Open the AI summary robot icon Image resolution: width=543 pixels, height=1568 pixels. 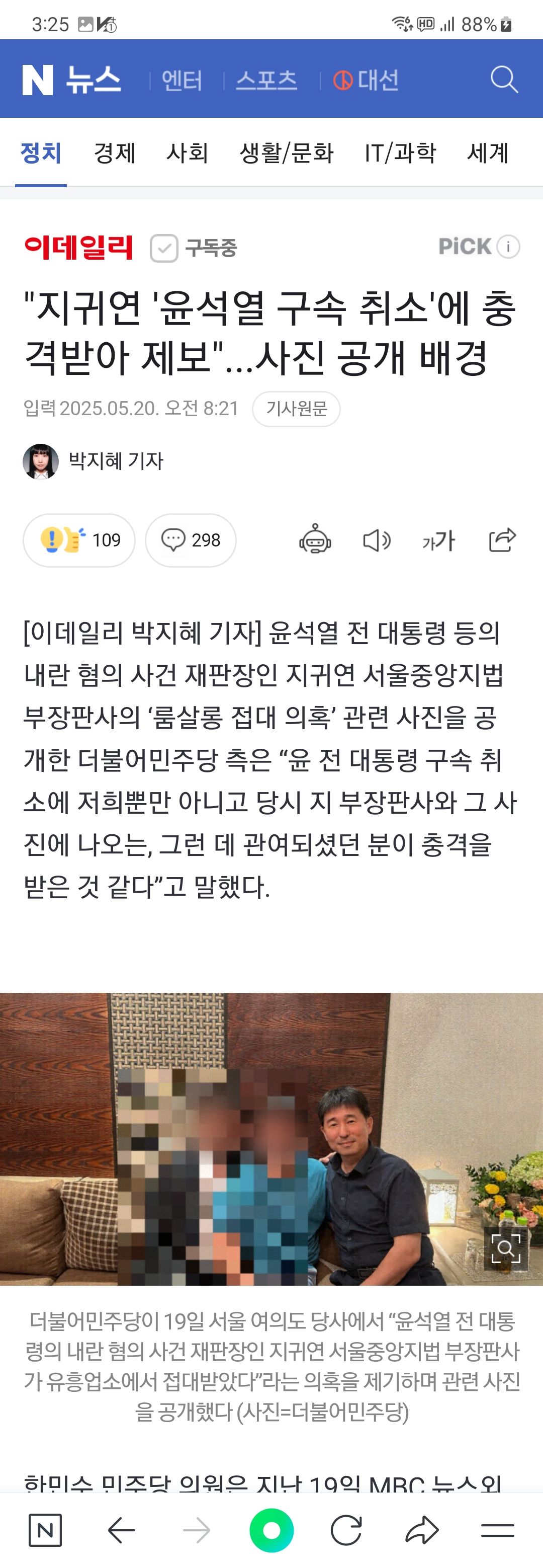pyautogui.click(x=315, y=539)
